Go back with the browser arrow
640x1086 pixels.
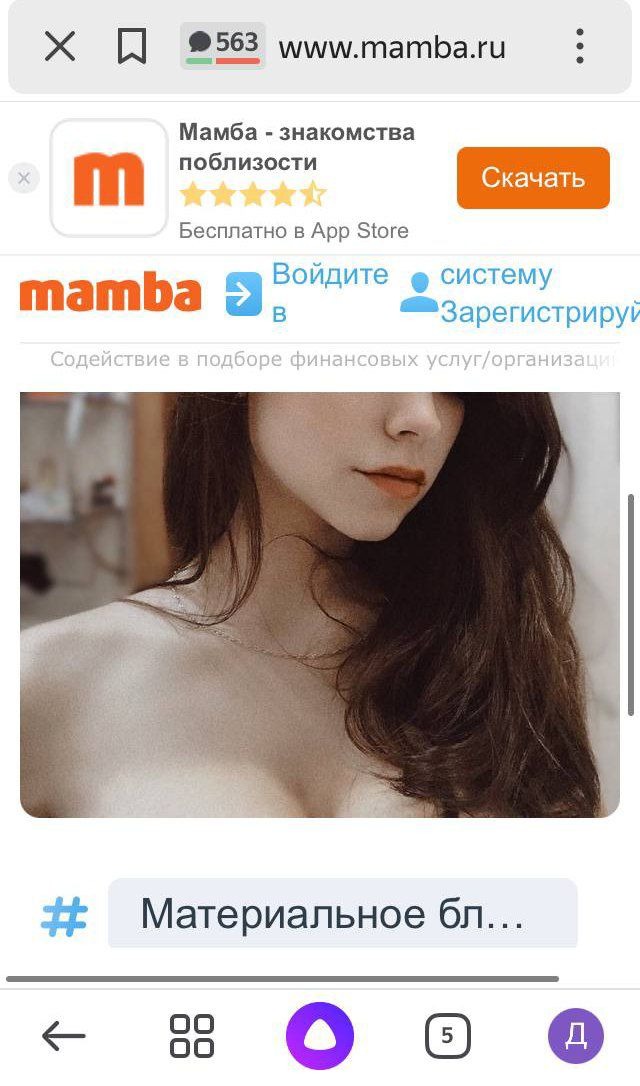(x=64, y=1036)
